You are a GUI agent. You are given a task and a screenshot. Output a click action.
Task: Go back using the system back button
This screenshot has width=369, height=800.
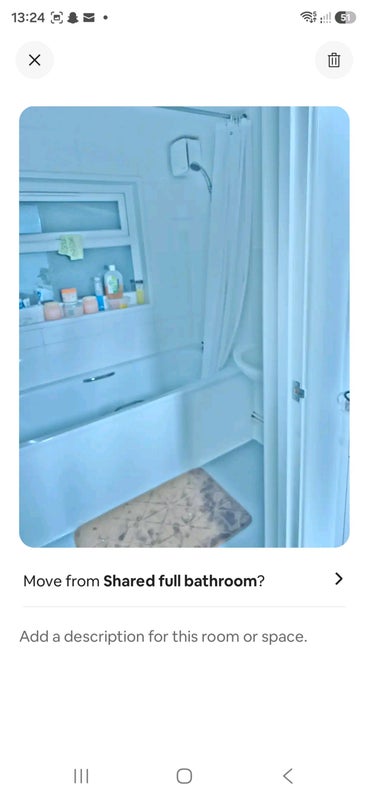coord(288,776)
